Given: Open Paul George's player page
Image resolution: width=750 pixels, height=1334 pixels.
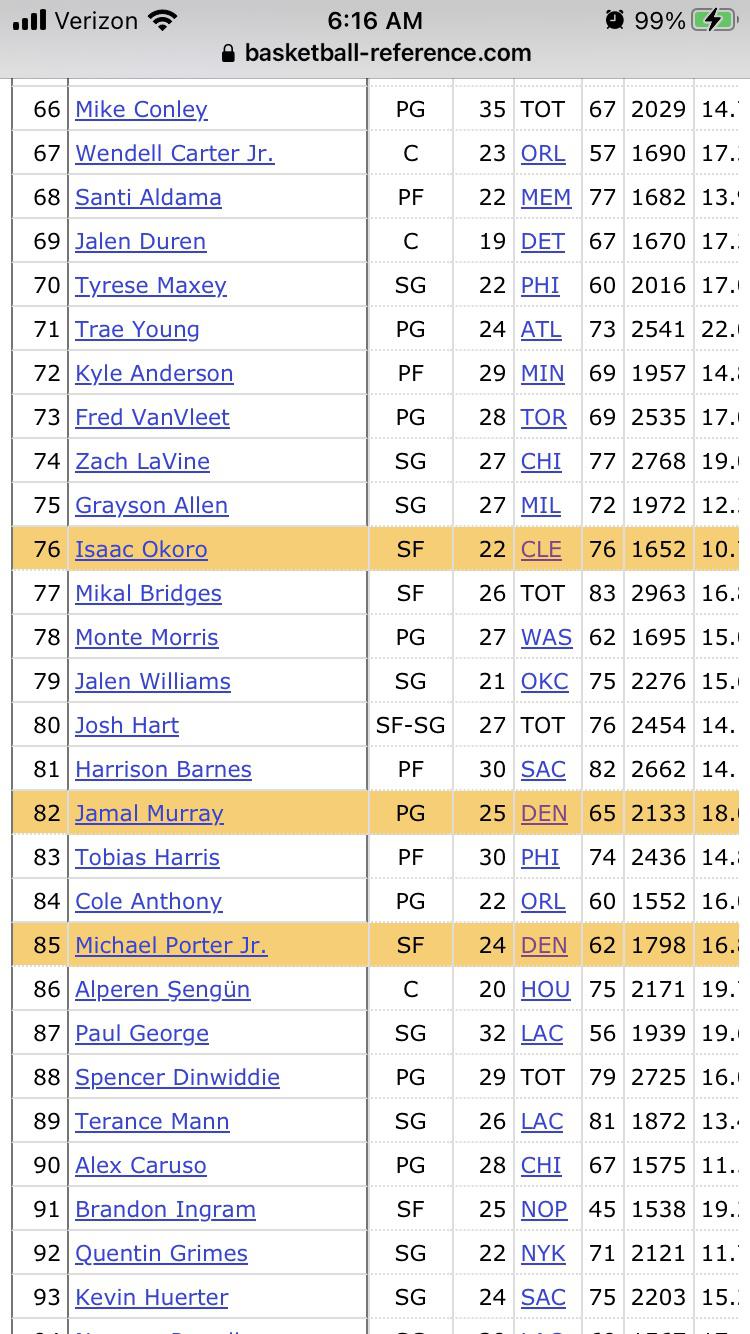Looking at the screenshot, I should (141, 1033).
